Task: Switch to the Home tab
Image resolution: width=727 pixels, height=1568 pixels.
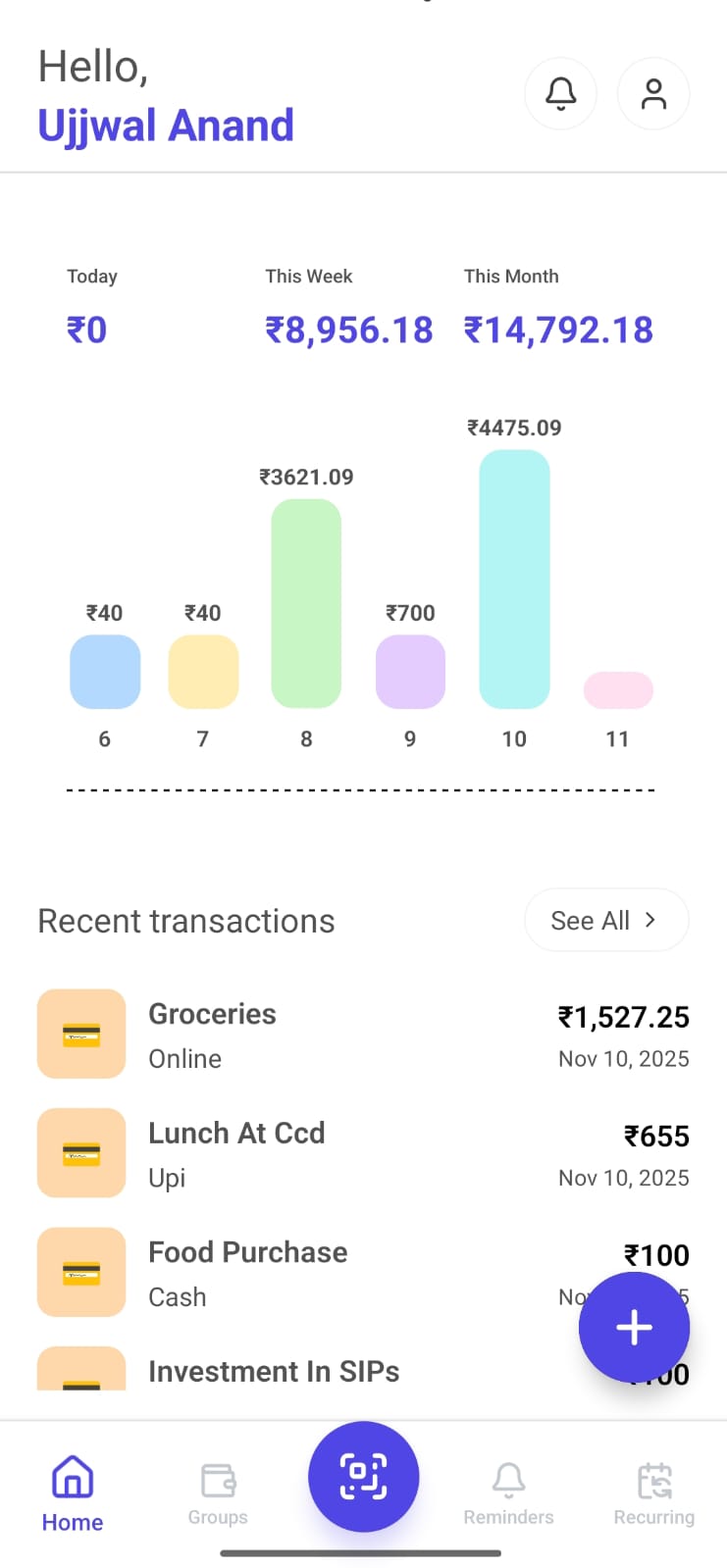Action: 72,1491
